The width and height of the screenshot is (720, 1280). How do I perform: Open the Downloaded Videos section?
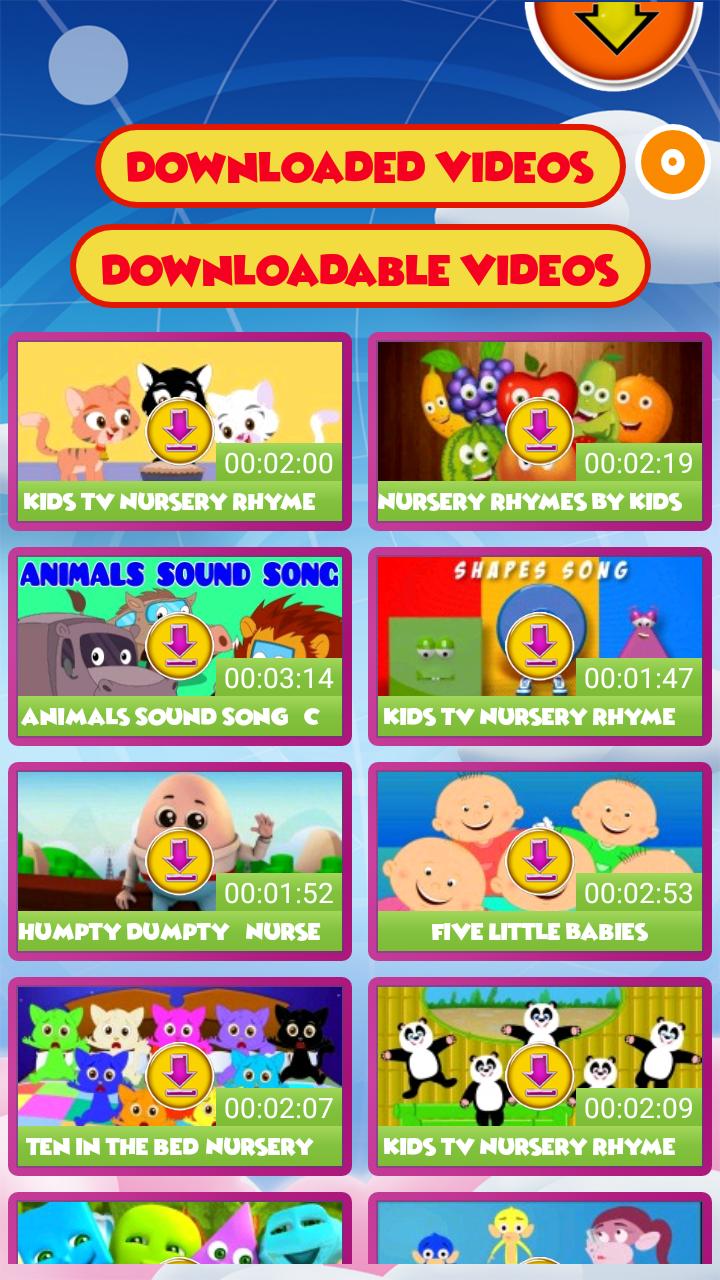360,166
